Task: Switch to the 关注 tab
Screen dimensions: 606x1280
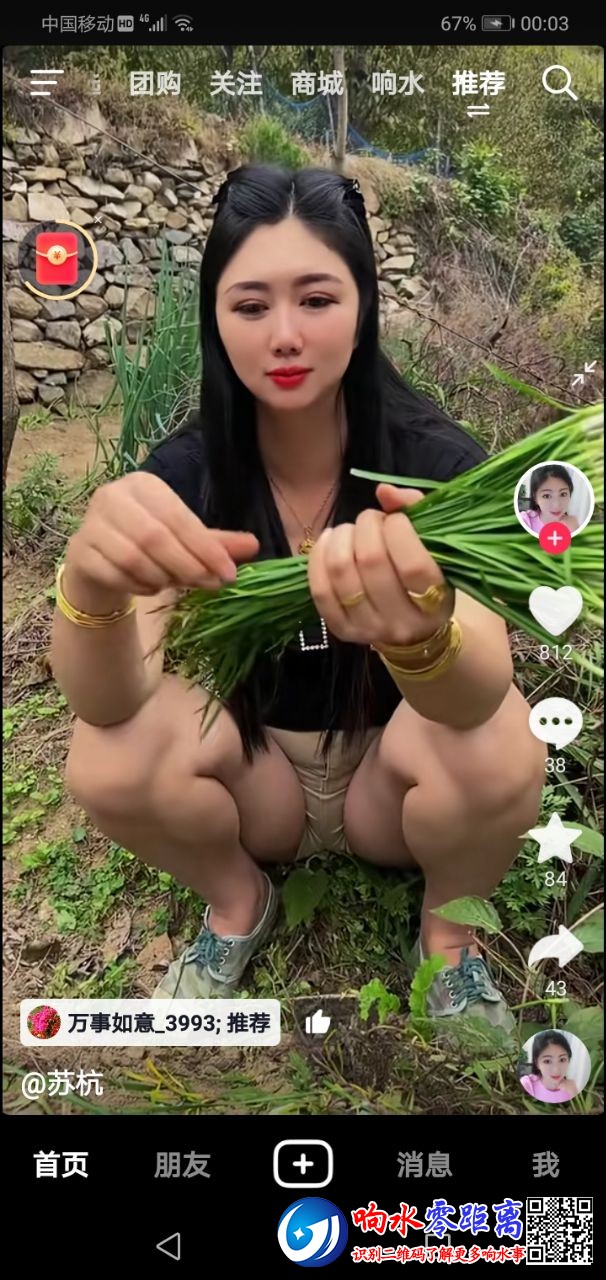Action: point(235,84)
